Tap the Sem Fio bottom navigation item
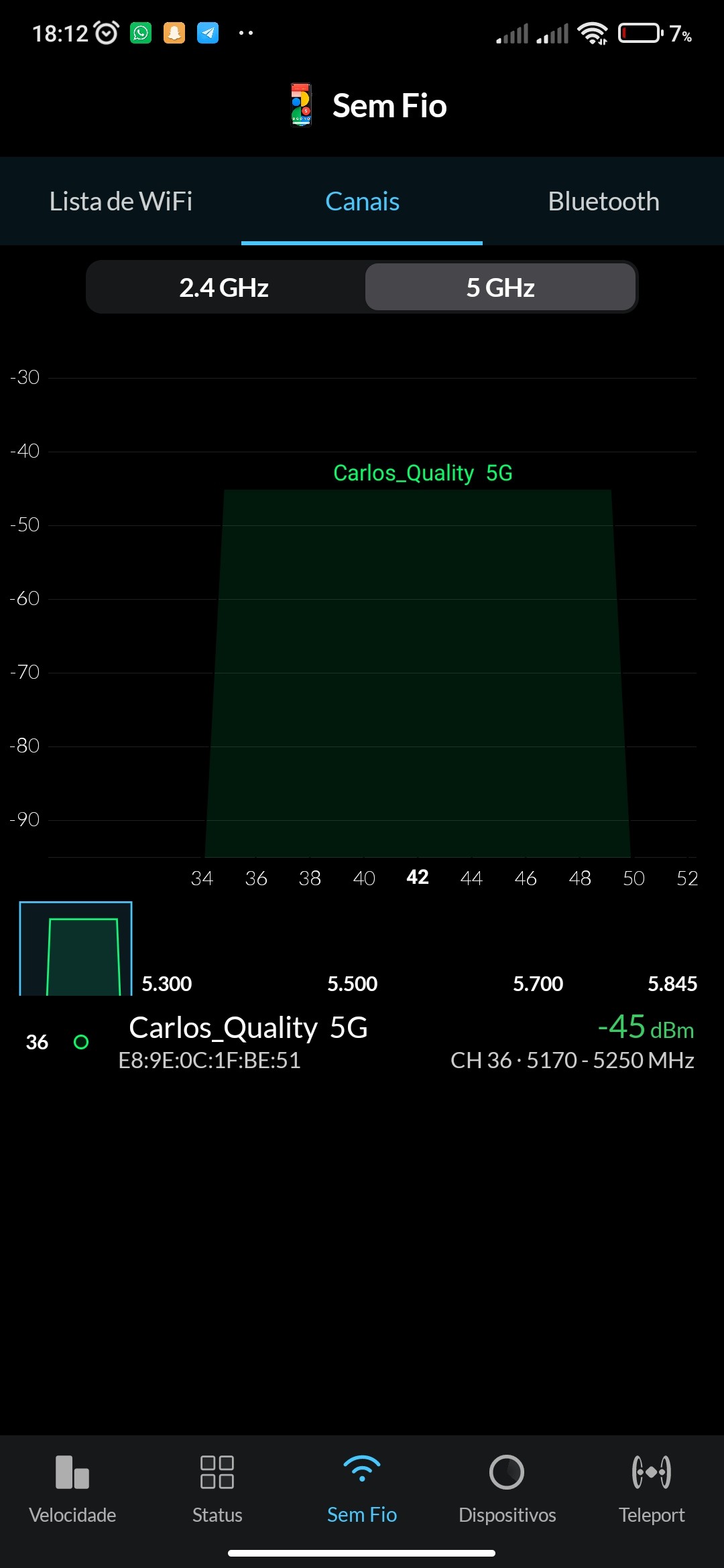This screenshot has height=1568, width=724. pos(362,1488)
